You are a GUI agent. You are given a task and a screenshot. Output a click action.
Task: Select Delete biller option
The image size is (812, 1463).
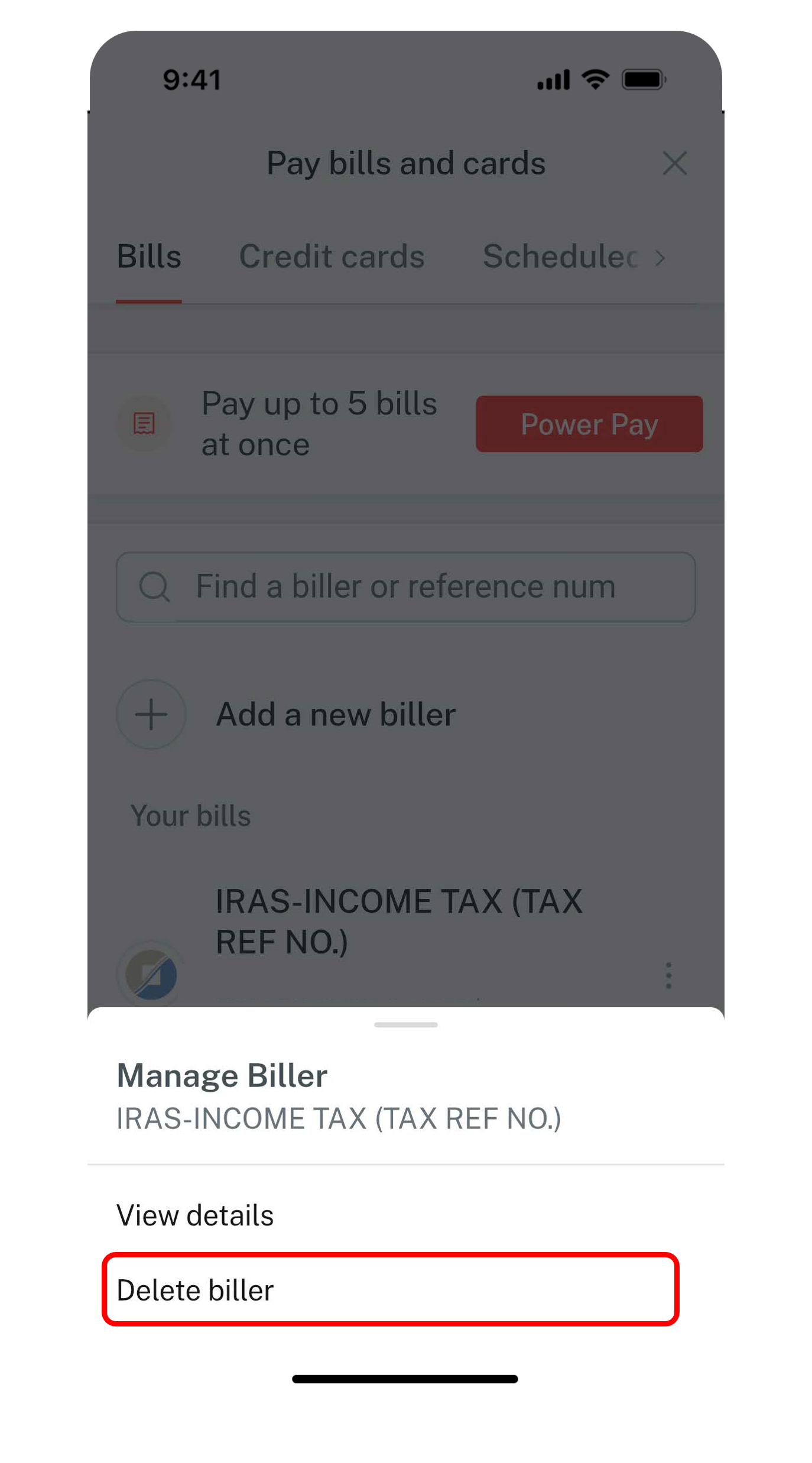[x=390, y=1290]
